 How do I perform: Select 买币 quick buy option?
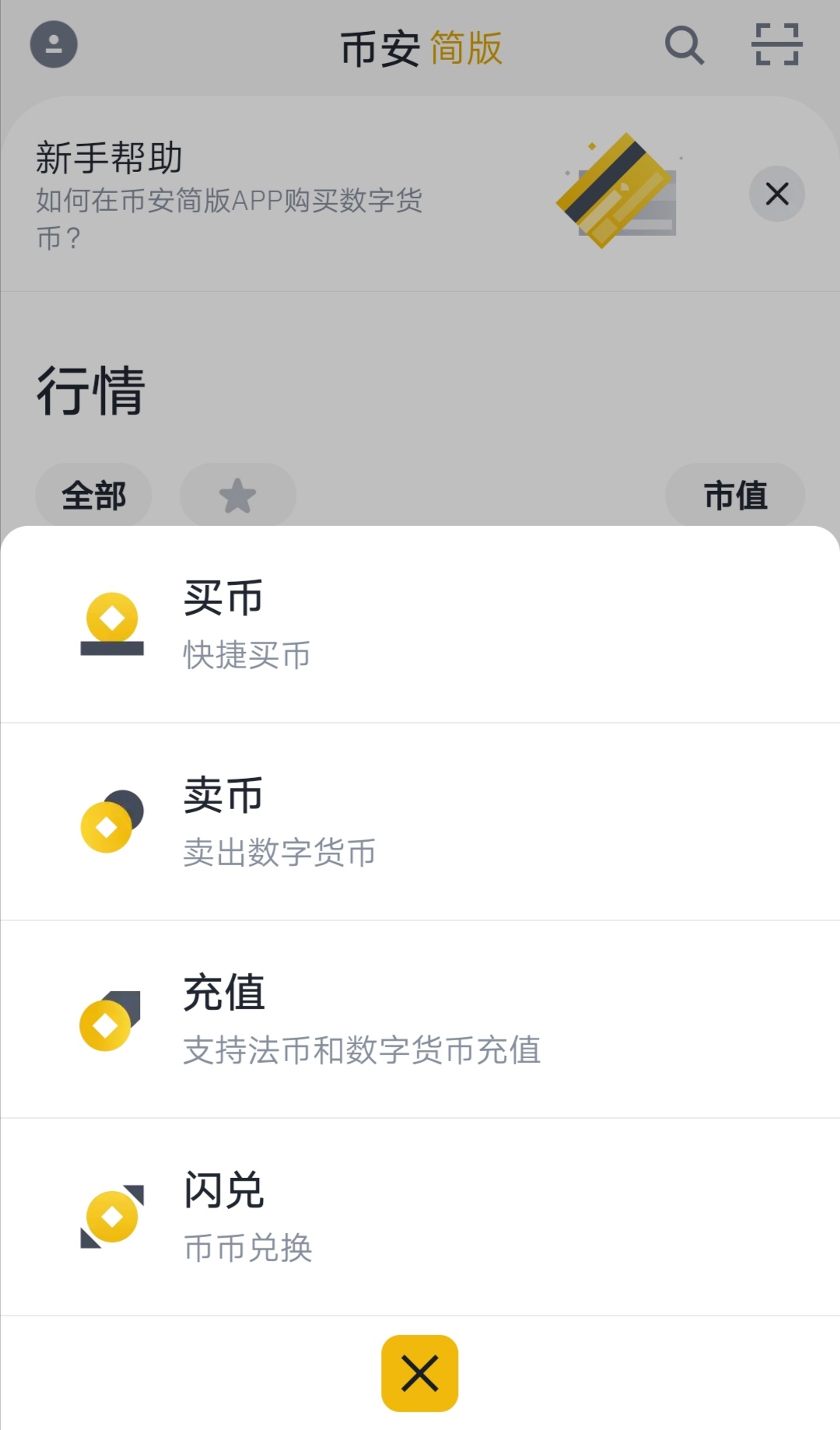[x=420, y=624]
